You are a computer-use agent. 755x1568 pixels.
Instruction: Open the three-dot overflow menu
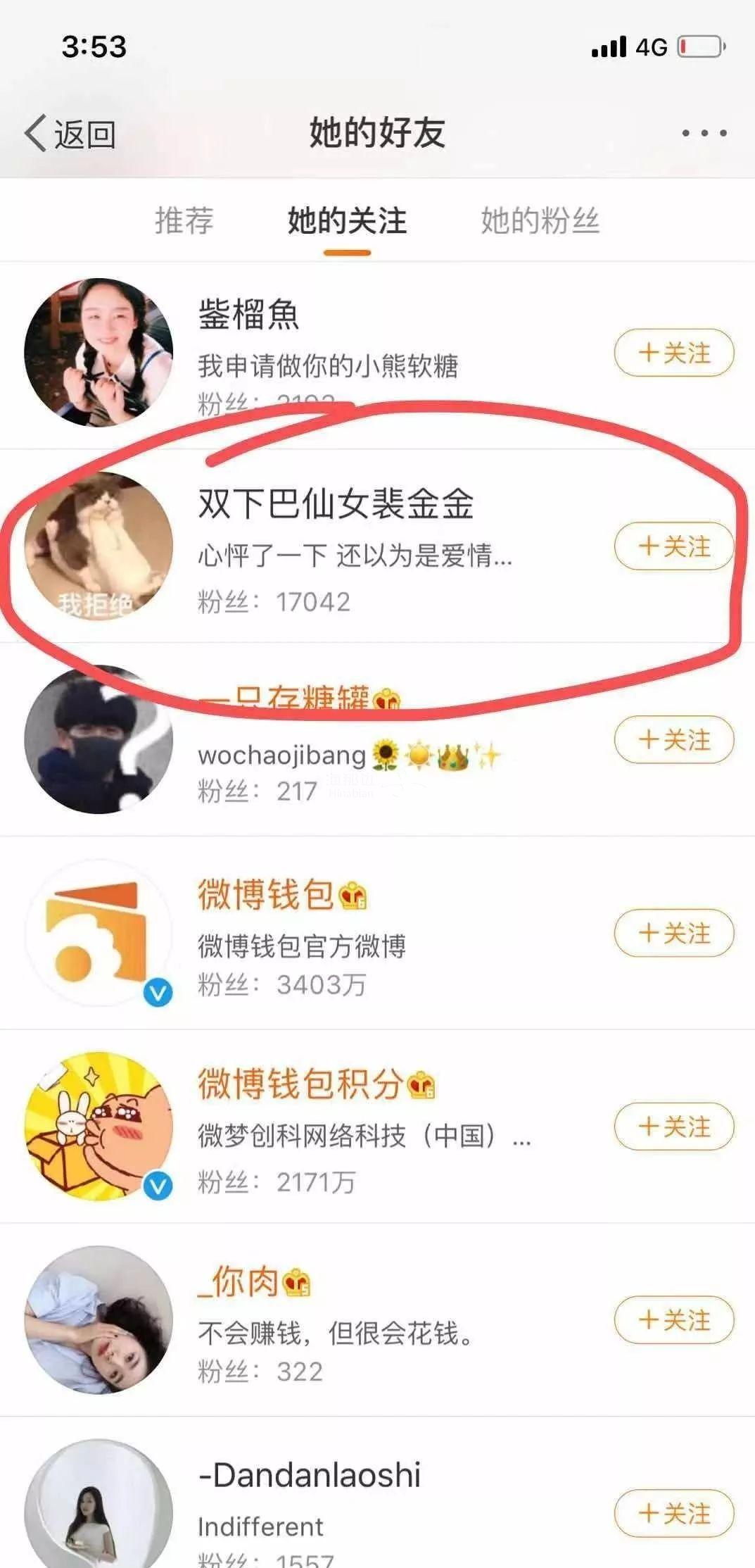pyautogui.click(x=704, y=133)
